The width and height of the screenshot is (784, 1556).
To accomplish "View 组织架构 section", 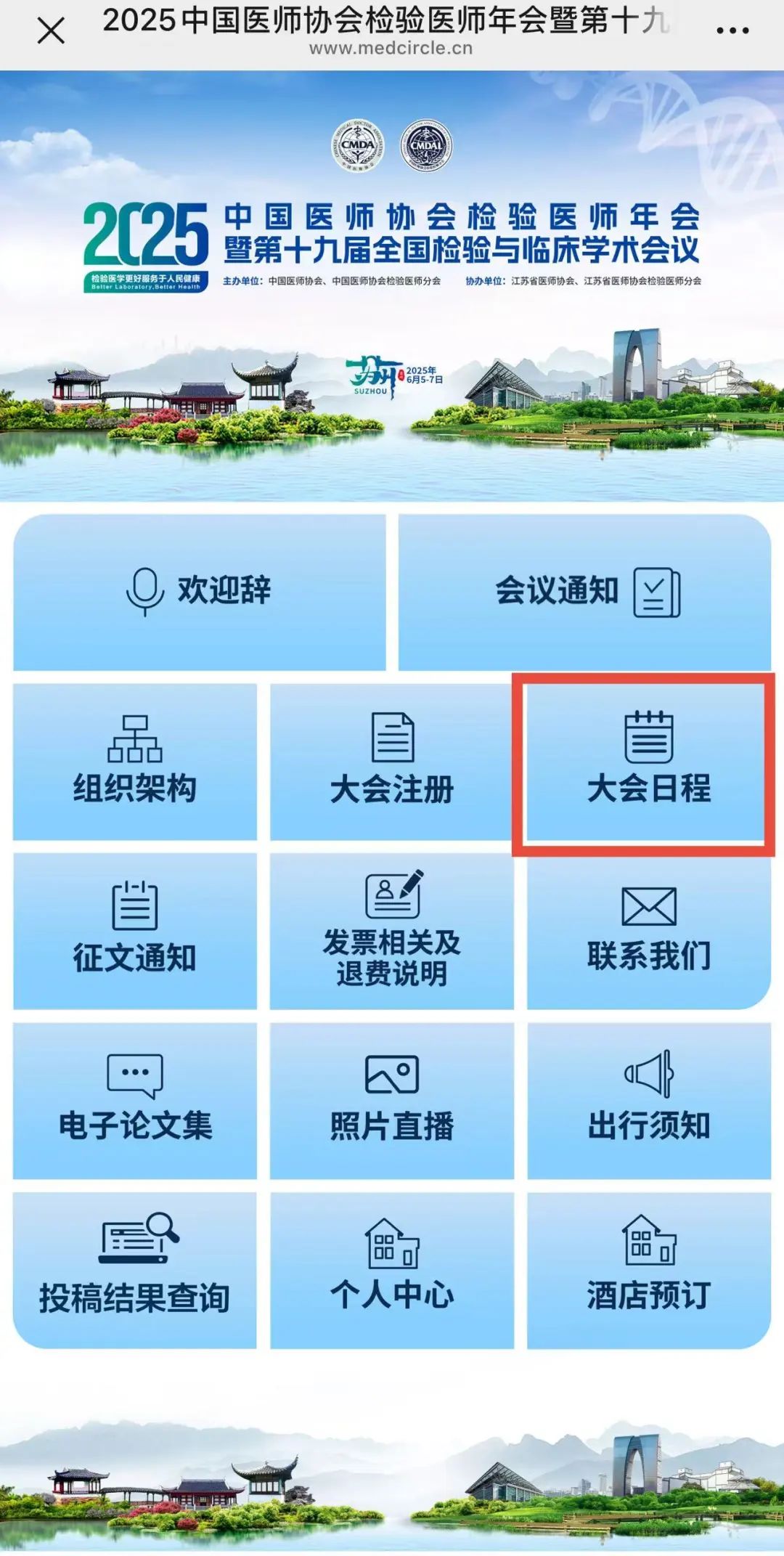I will (135, 762).
